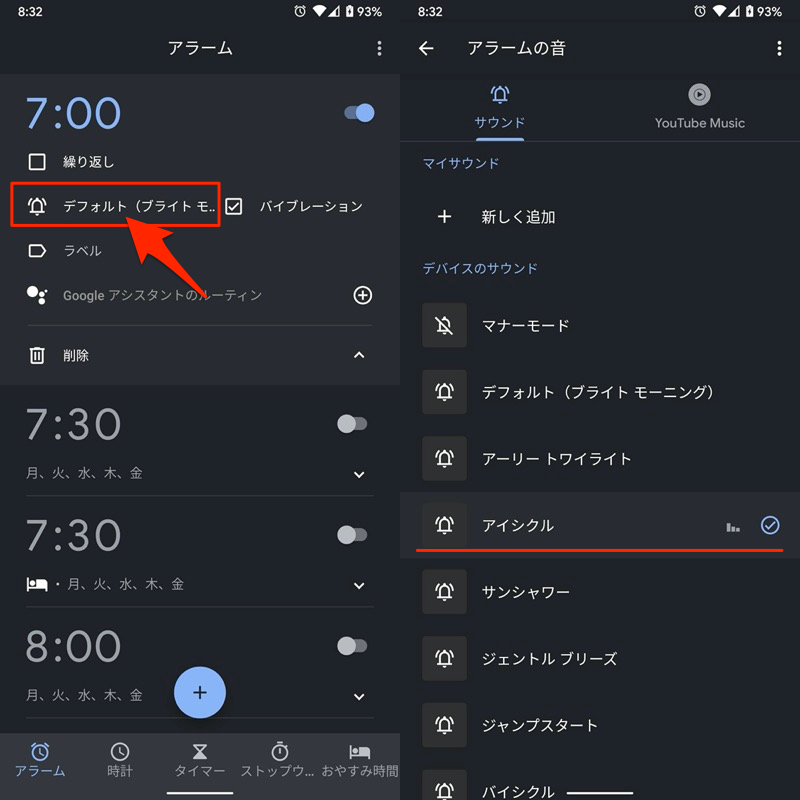Pick ジェントル ブリーズ as the alarm sound
Viewport: 800px width, 800px height.
tap(548, 659)
